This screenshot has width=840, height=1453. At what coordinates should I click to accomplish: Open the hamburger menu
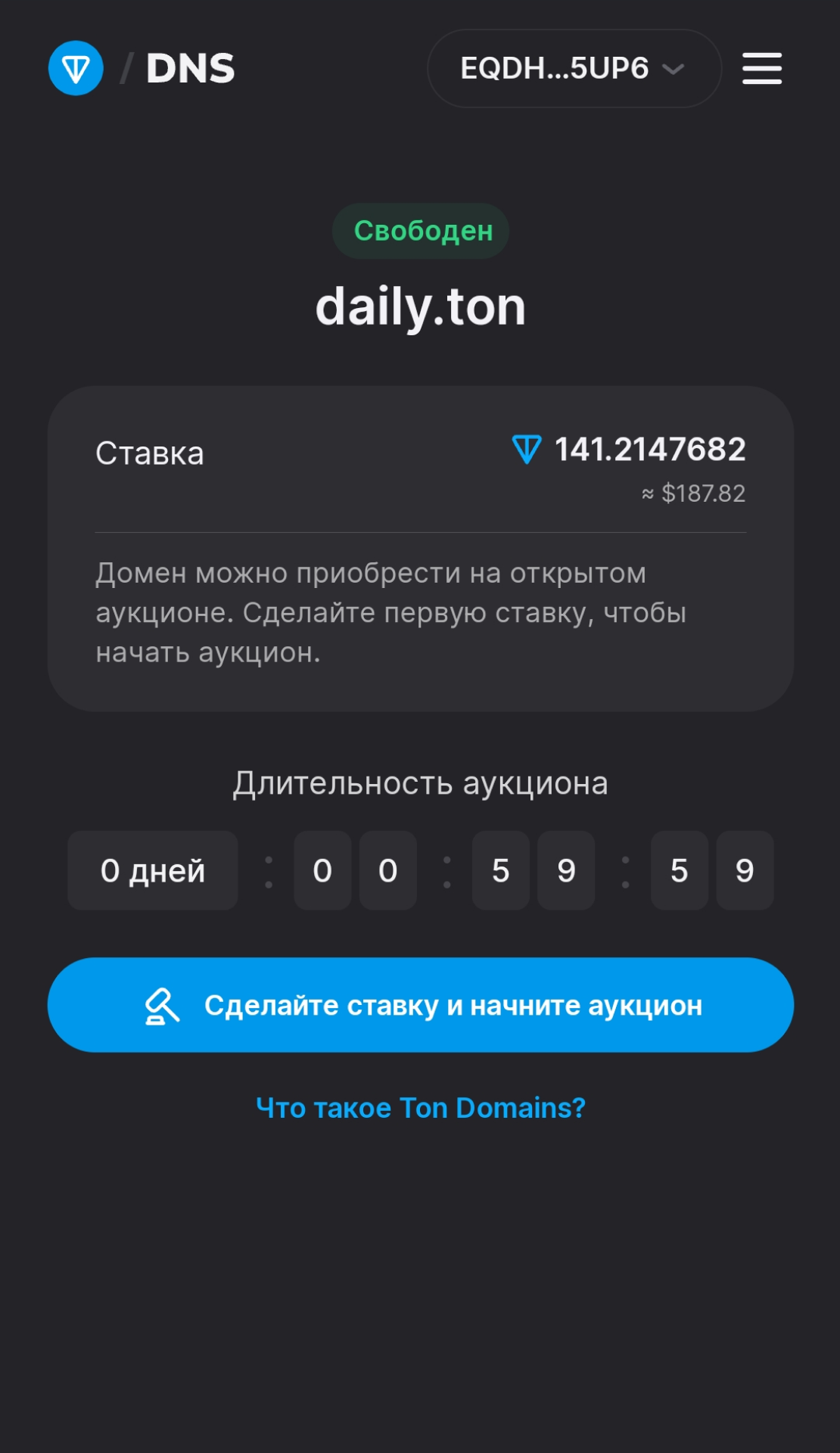(761, 67)
